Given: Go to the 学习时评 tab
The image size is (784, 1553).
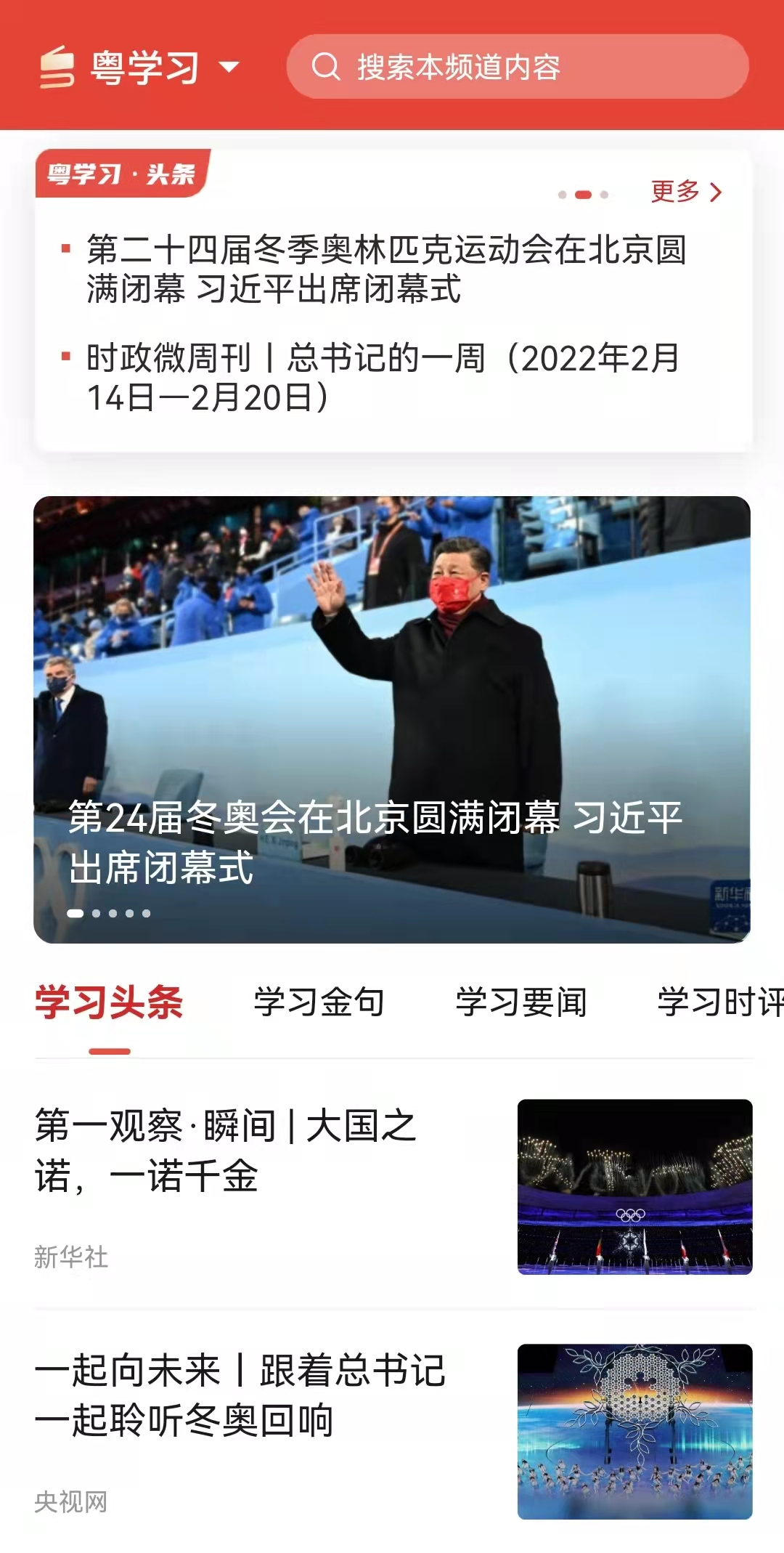Looking at the screenshot, I should click(719, 1003).
